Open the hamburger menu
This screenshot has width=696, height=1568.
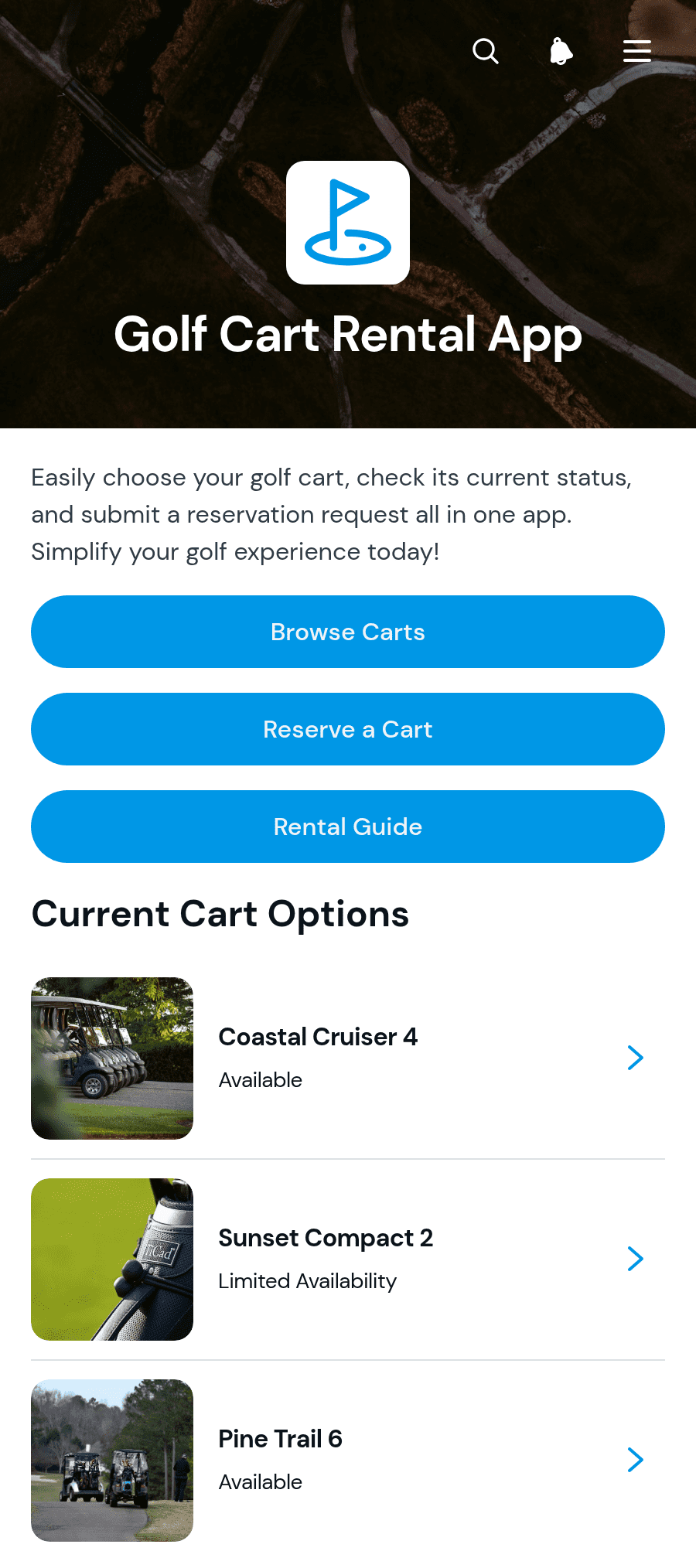(x=637, y=51)
